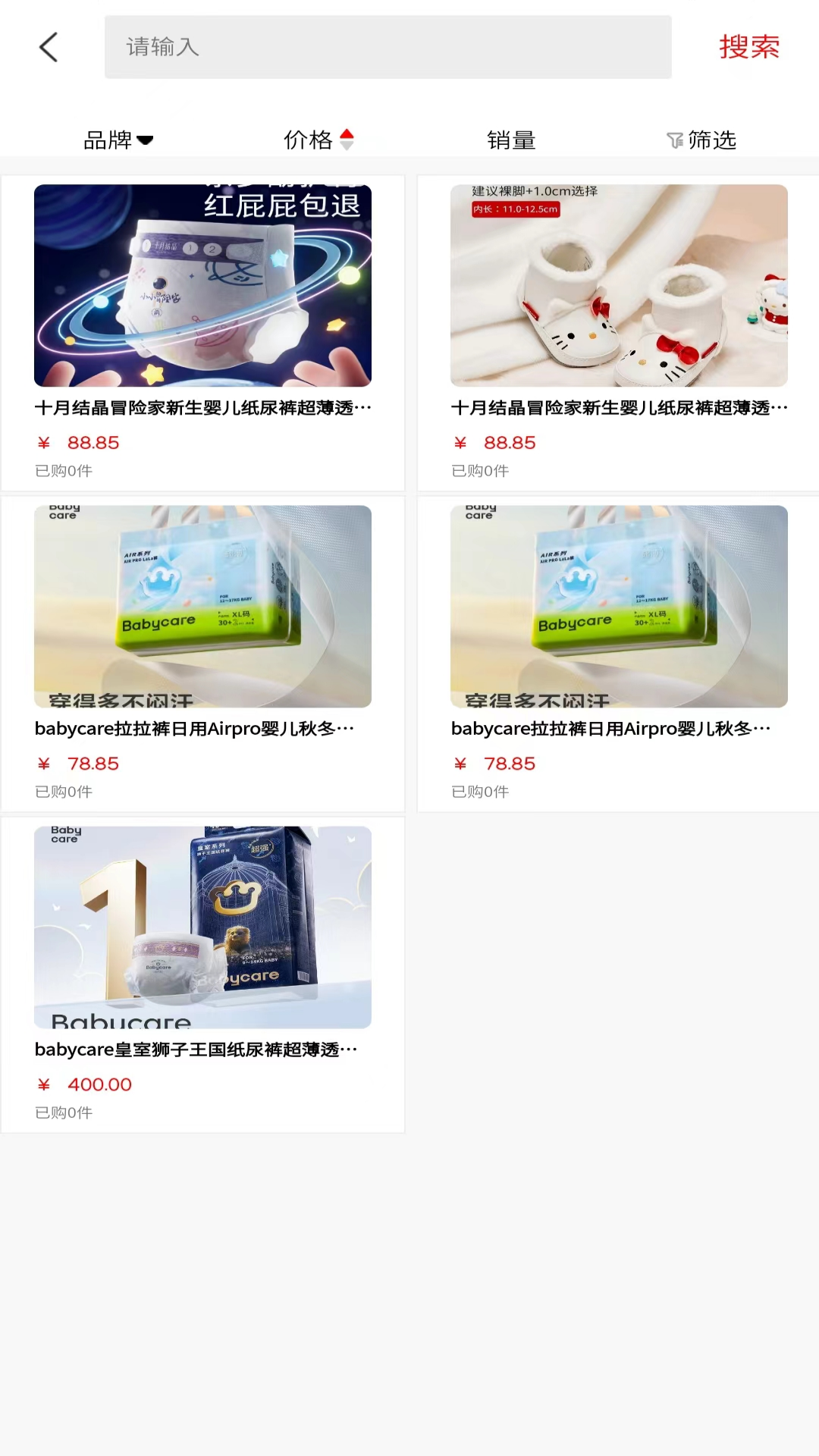The height and width of the screenshot is (1456, 819).
Task: Tap the red 搜索 button
Action: click(748, 47)
